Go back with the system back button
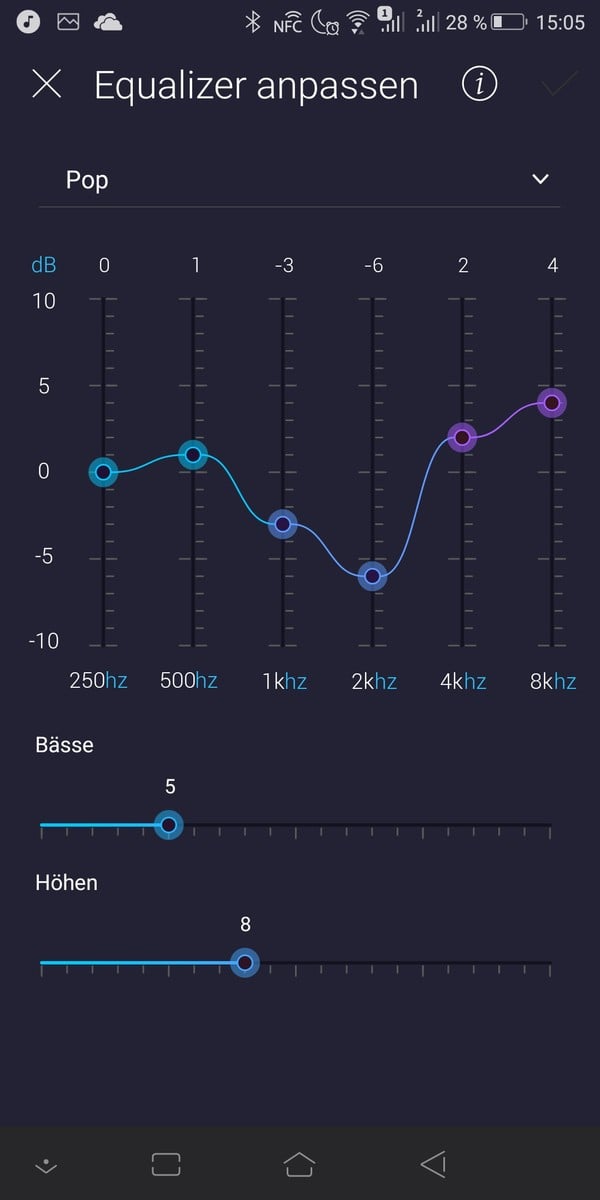 point(433,1163)
